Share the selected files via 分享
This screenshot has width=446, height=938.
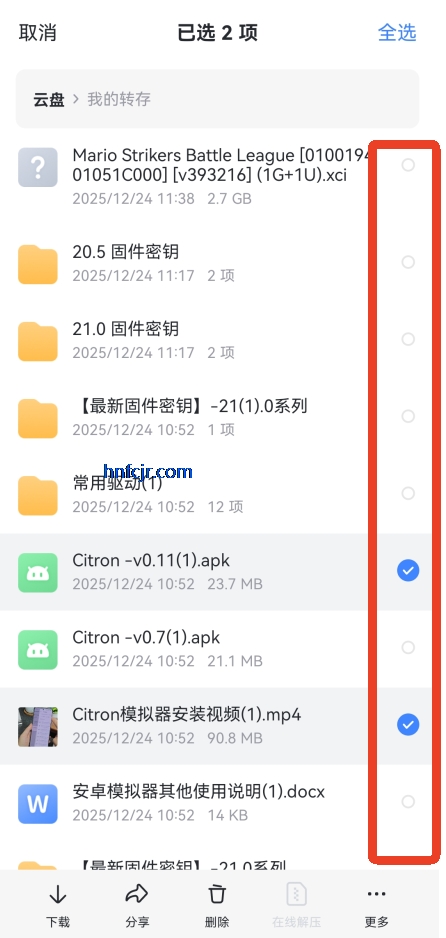point(137,906)
